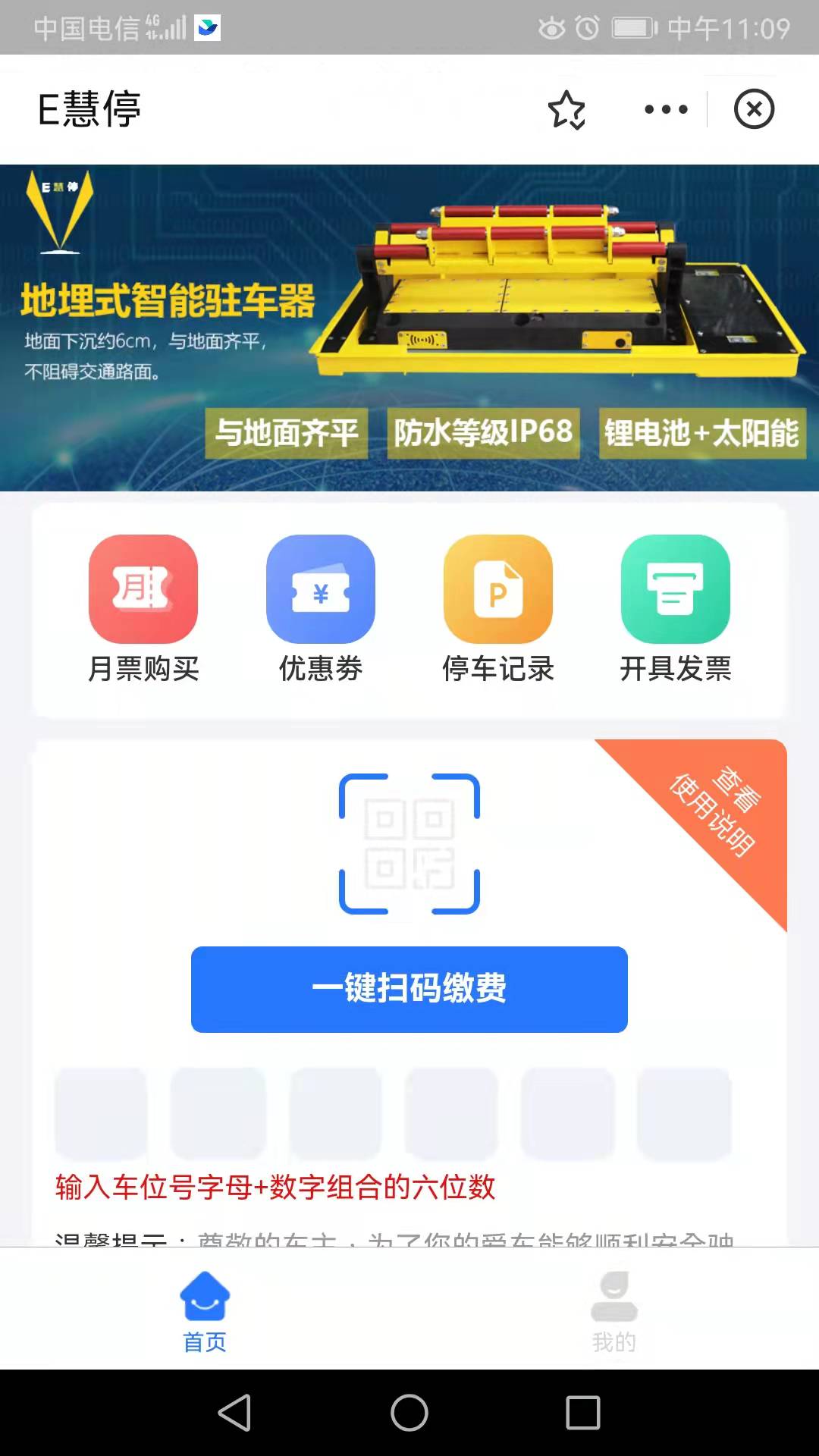This screenshot has height=1456, width=819.
Task: Close the E慧停 mini program
Action: 754,109
